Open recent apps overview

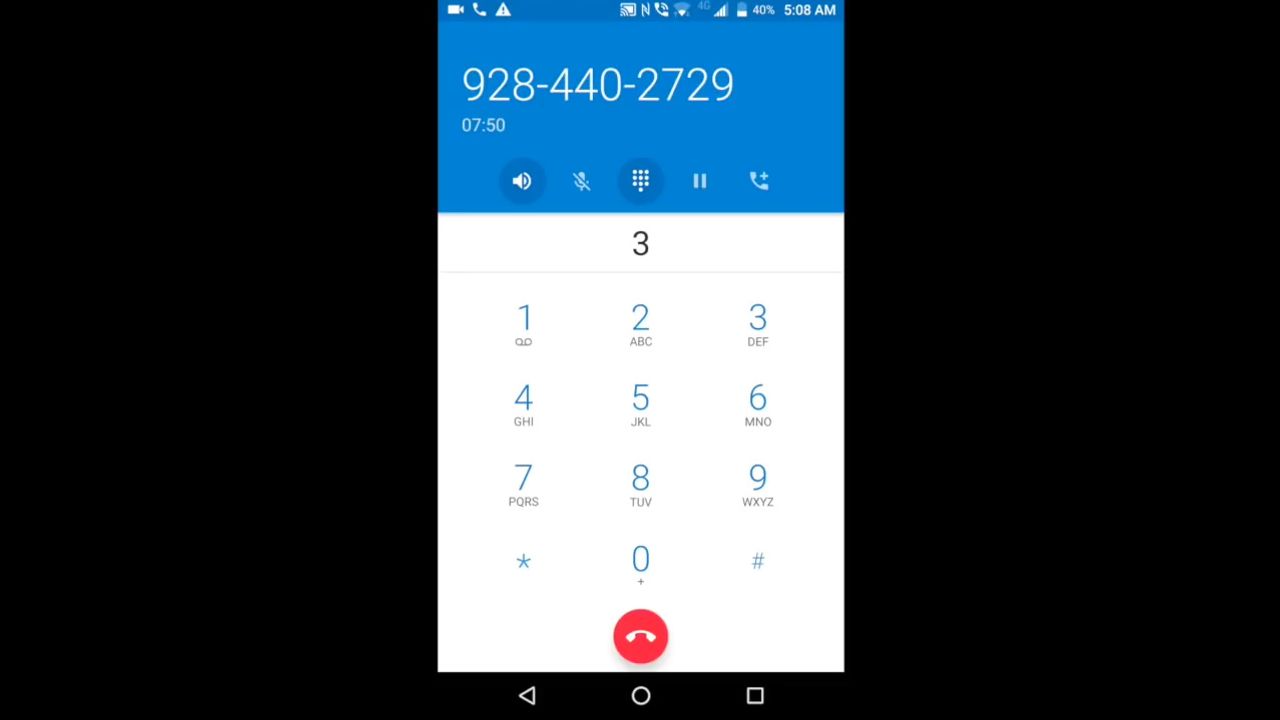[x=755, y=696]
